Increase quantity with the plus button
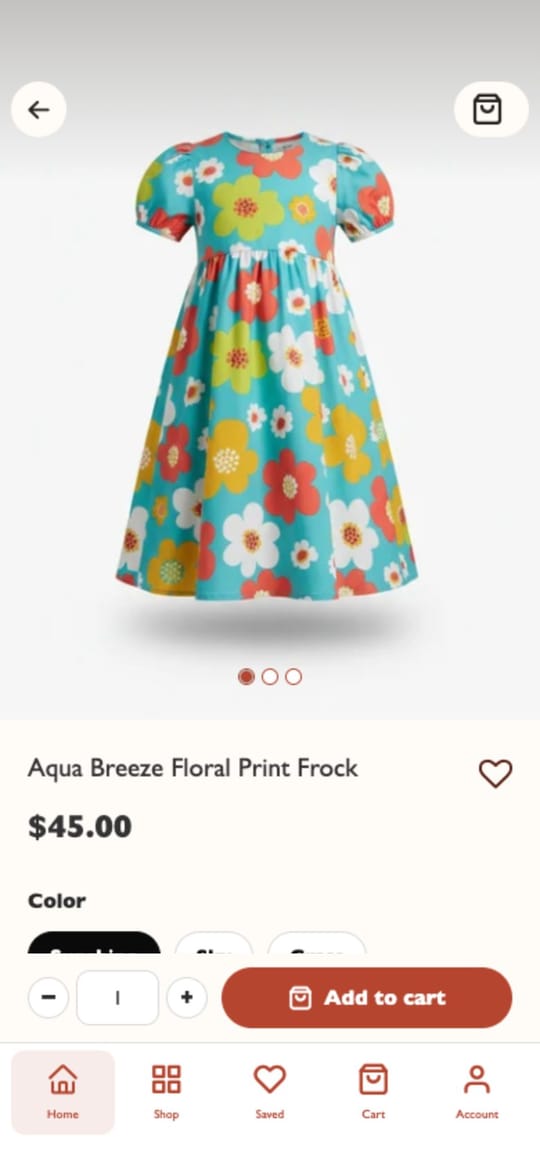This screenshot has height=1168, width=540. (186, 997)
